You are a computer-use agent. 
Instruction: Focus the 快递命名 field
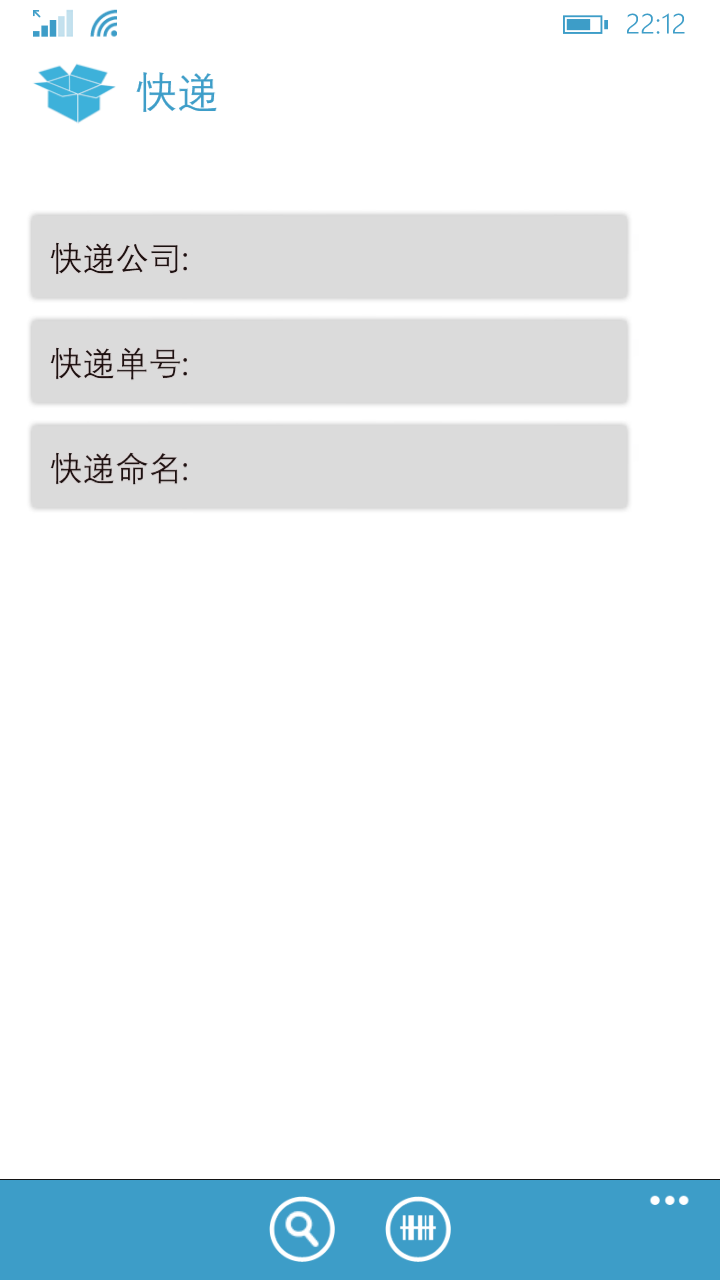[329, 467]
